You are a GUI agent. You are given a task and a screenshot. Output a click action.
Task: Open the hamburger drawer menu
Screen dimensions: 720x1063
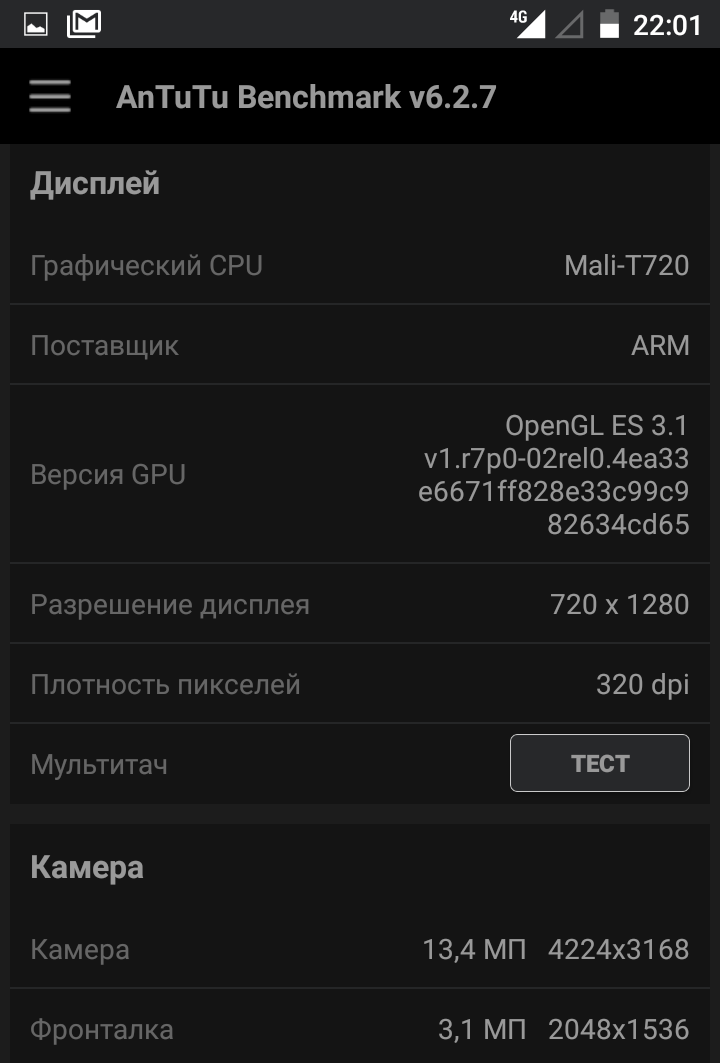(x=50, y=97)
